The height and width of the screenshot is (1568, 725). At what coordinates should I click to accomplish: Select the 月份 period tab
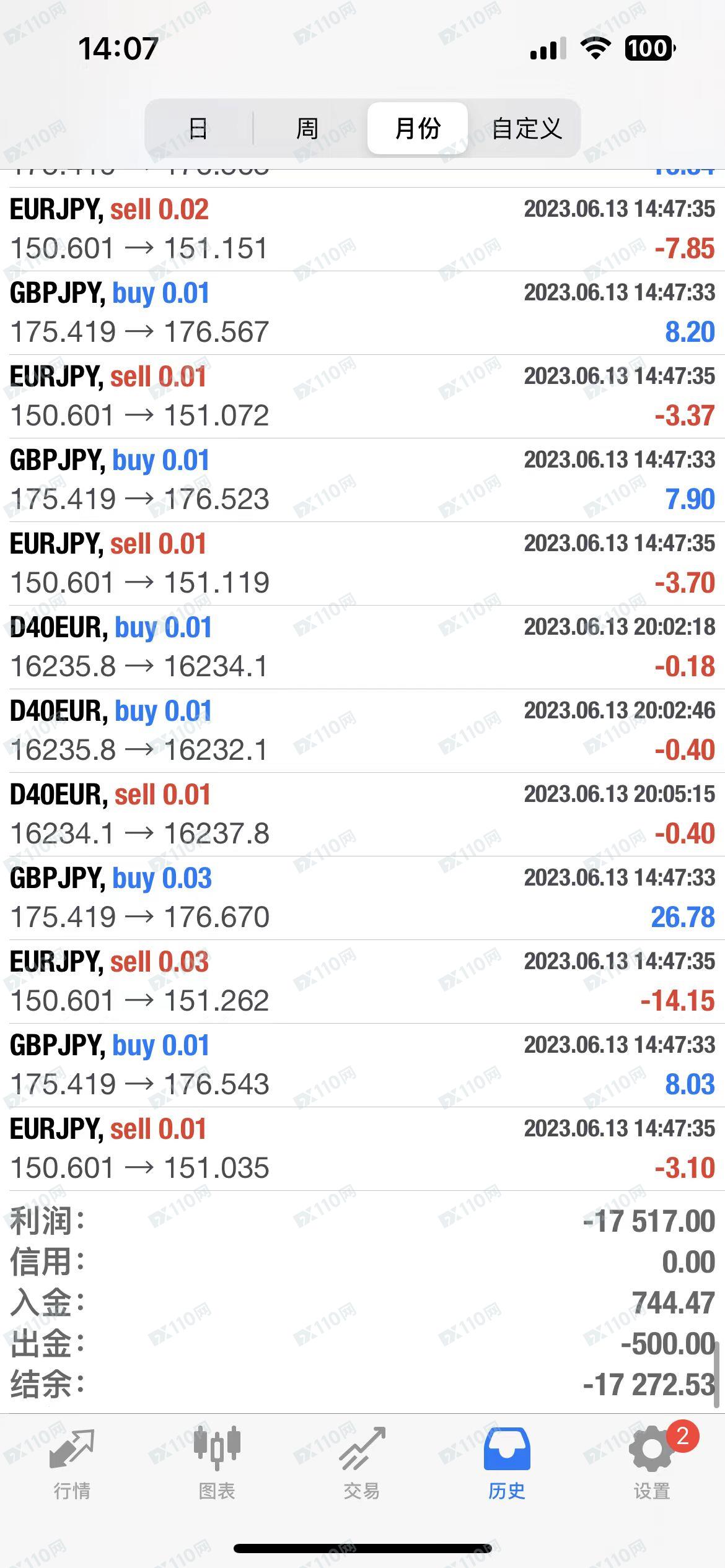point(418,129)
